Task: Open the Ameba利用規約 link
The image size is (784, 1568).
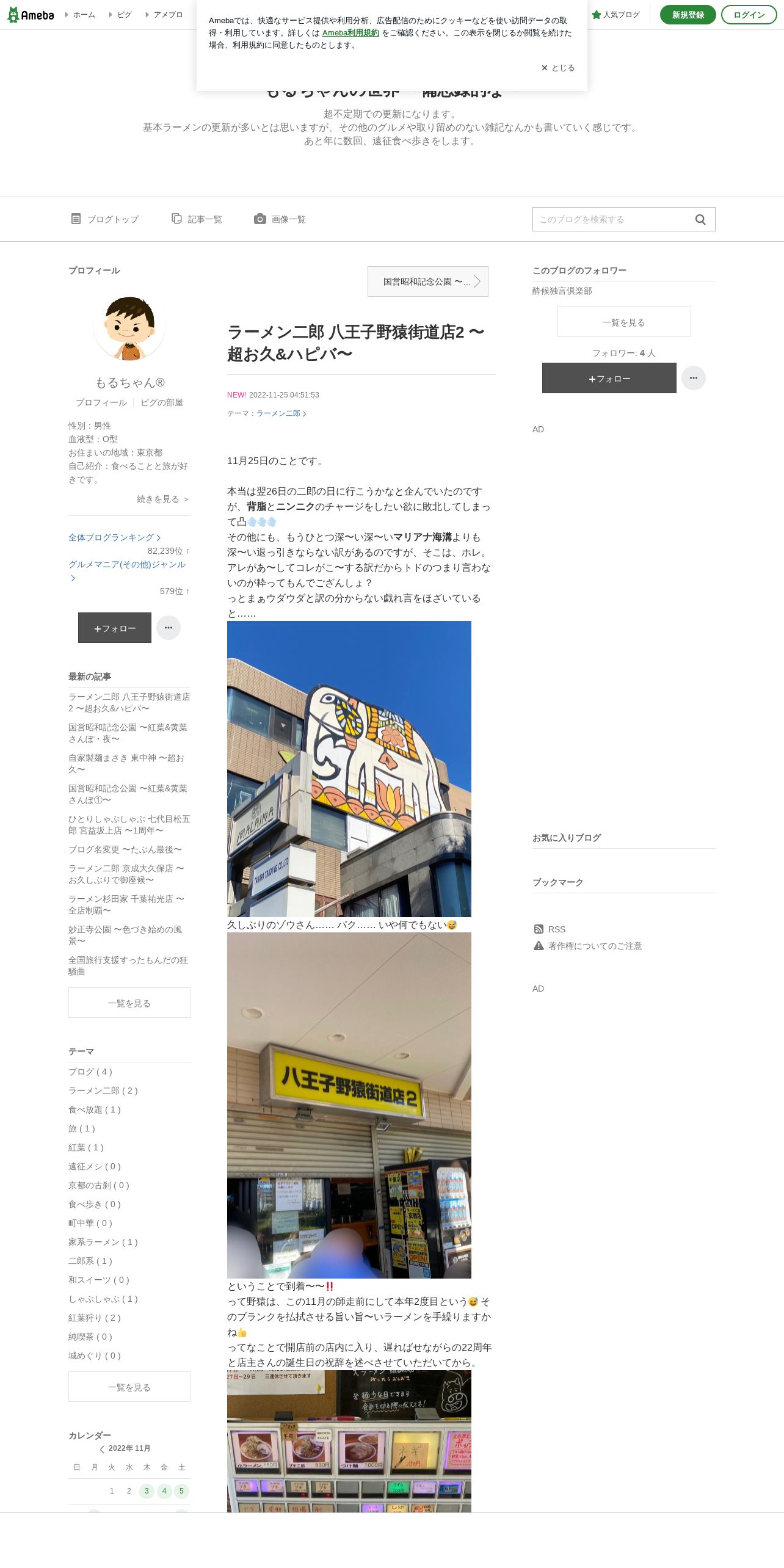Action: 350,33
